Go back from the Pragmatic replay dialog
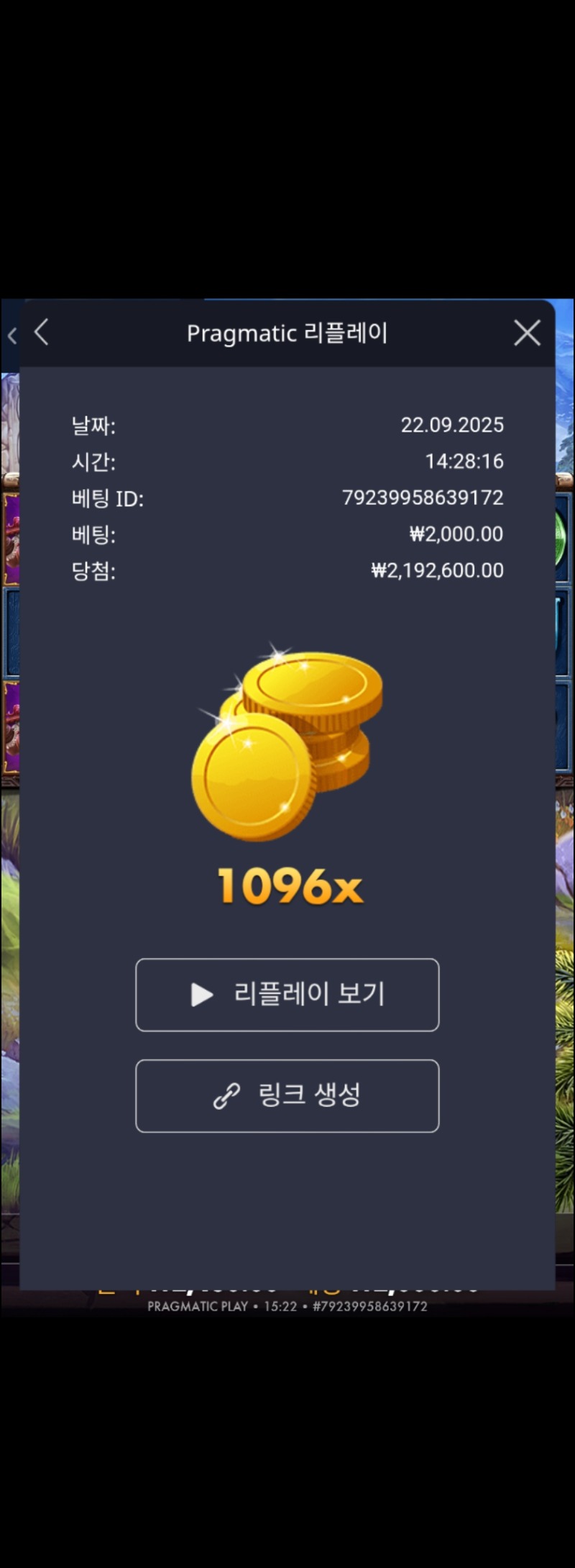 pyautogui.click(x=42, y=332)
